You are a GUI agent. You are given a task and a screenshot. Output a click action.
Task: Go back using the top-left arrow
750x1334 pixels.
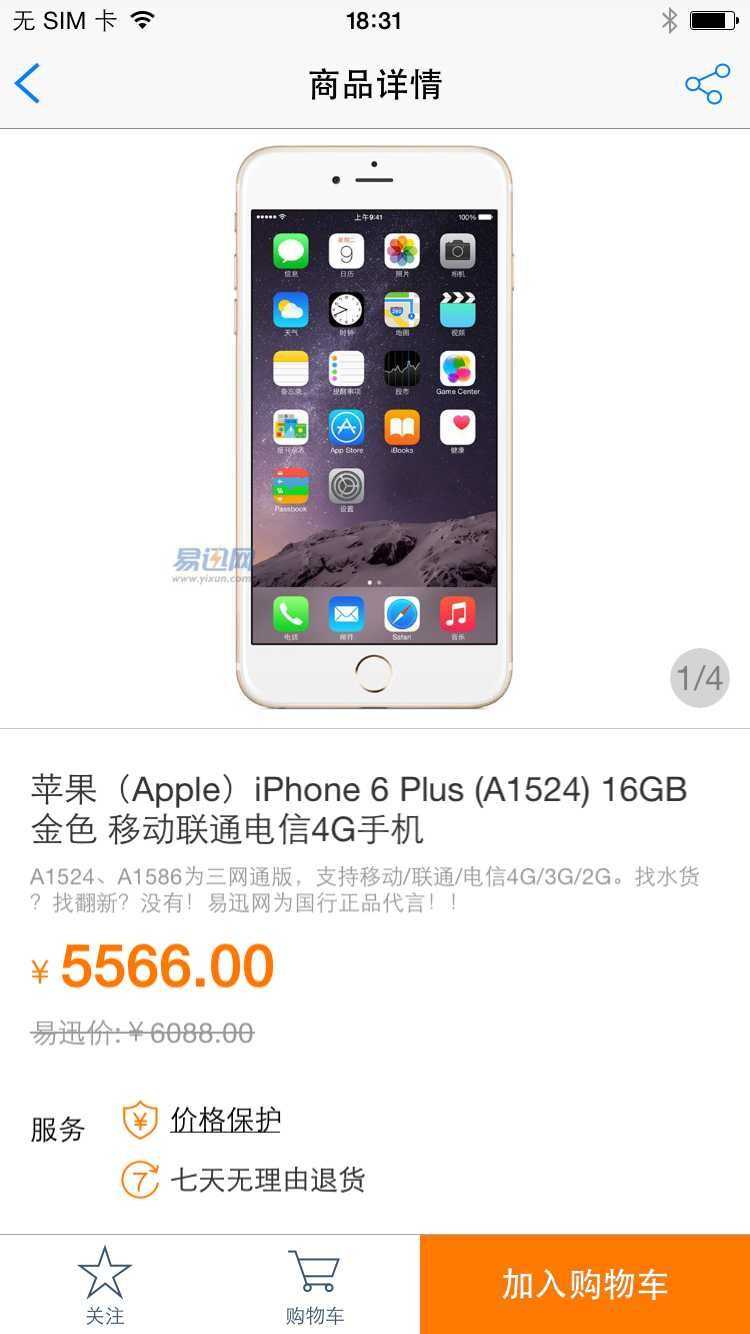click(28, 84)
